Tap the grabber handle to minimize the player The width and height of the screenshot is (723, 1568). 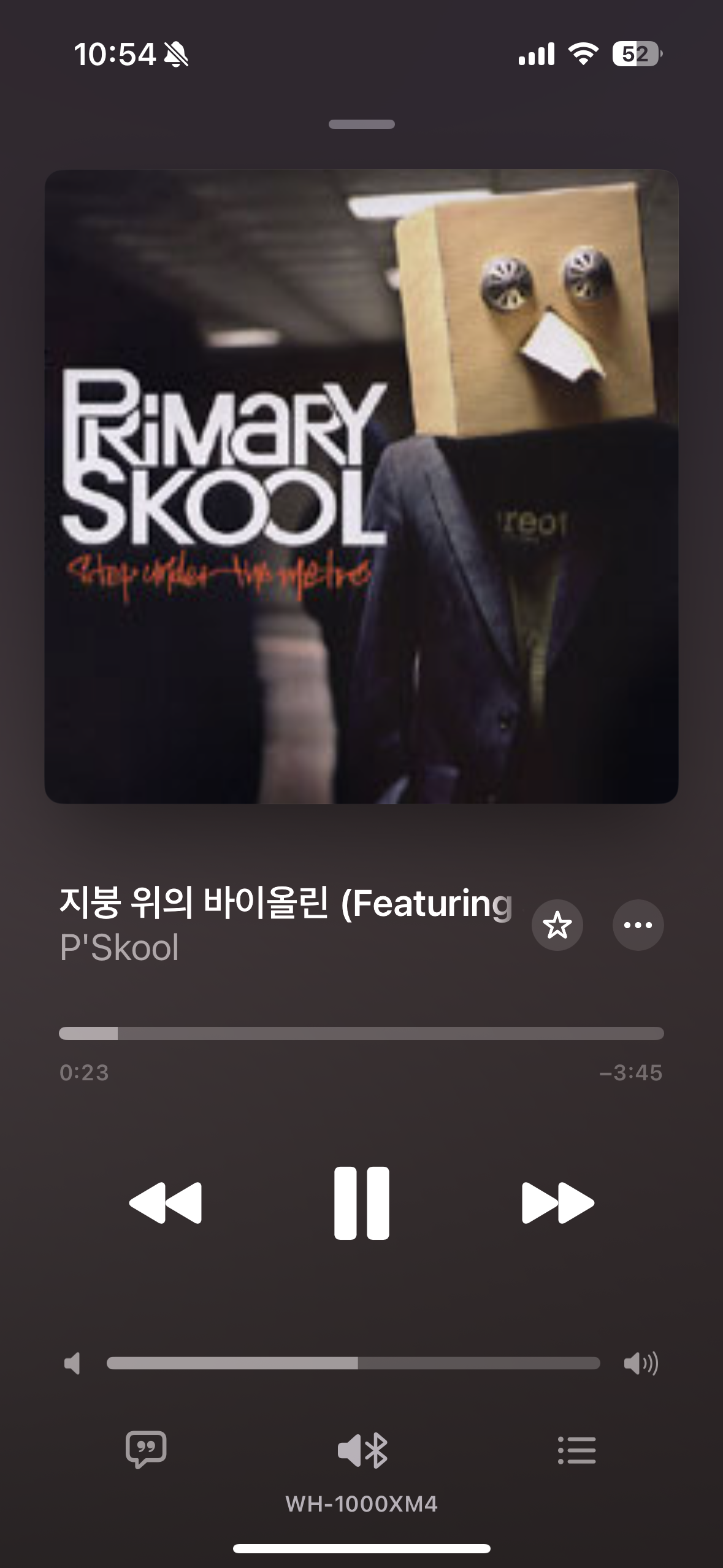[361, 125]
